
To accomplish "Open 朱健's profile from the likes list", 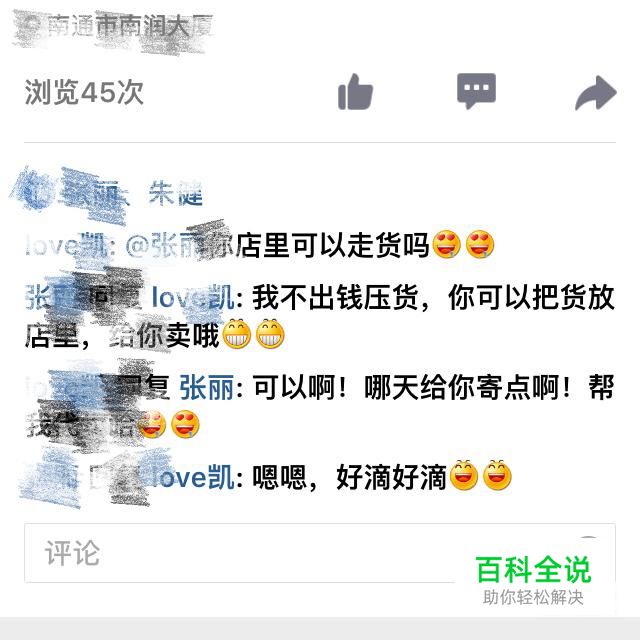I will [x=175, y=193].
